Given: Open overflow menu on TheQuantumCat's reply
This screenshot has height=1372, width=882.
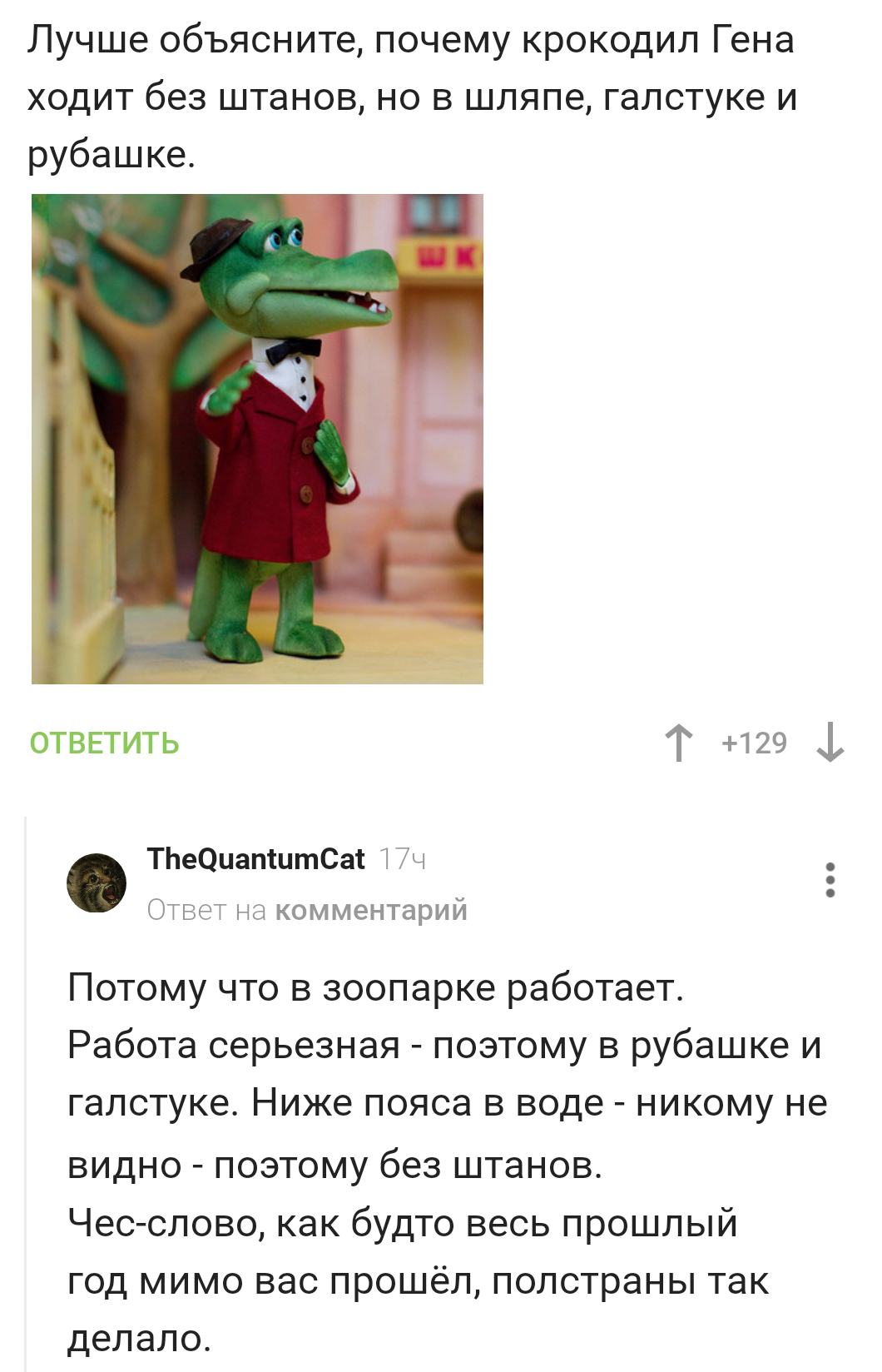Looking at the screenshot, I should coord(830,880).
